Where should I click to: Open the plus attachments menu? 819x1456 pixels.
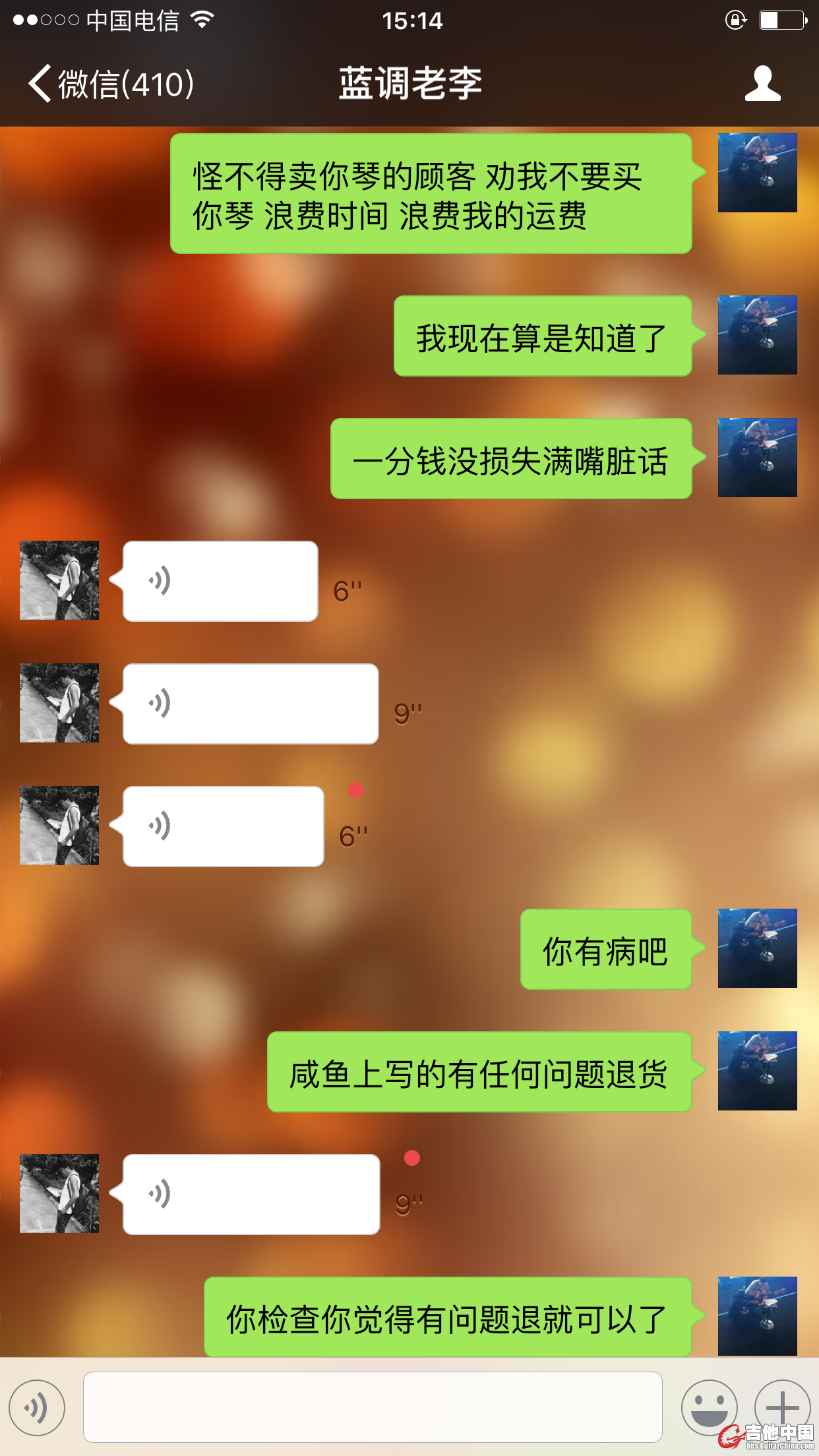[x=782, y=1408]
